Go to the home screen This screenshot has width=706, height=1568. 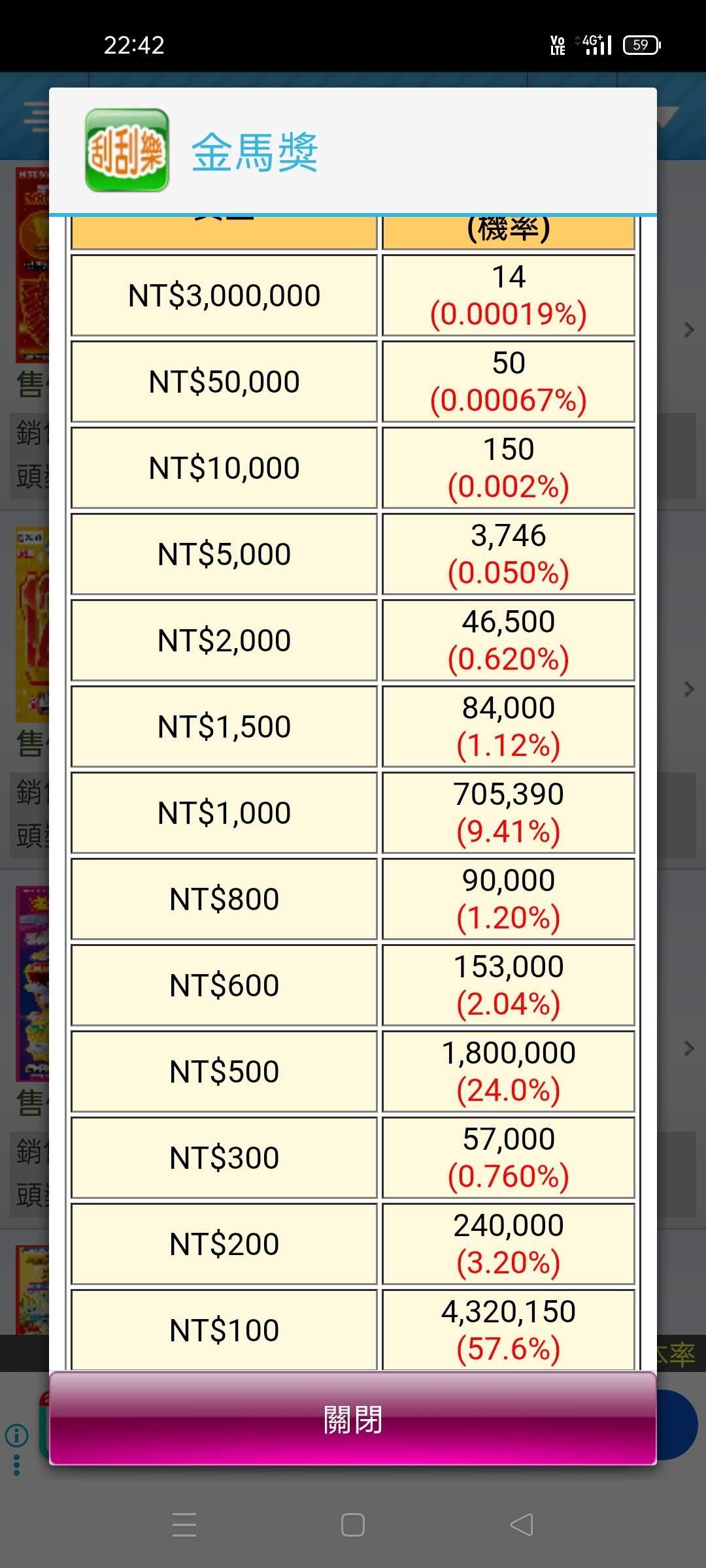coord(353,1525)
